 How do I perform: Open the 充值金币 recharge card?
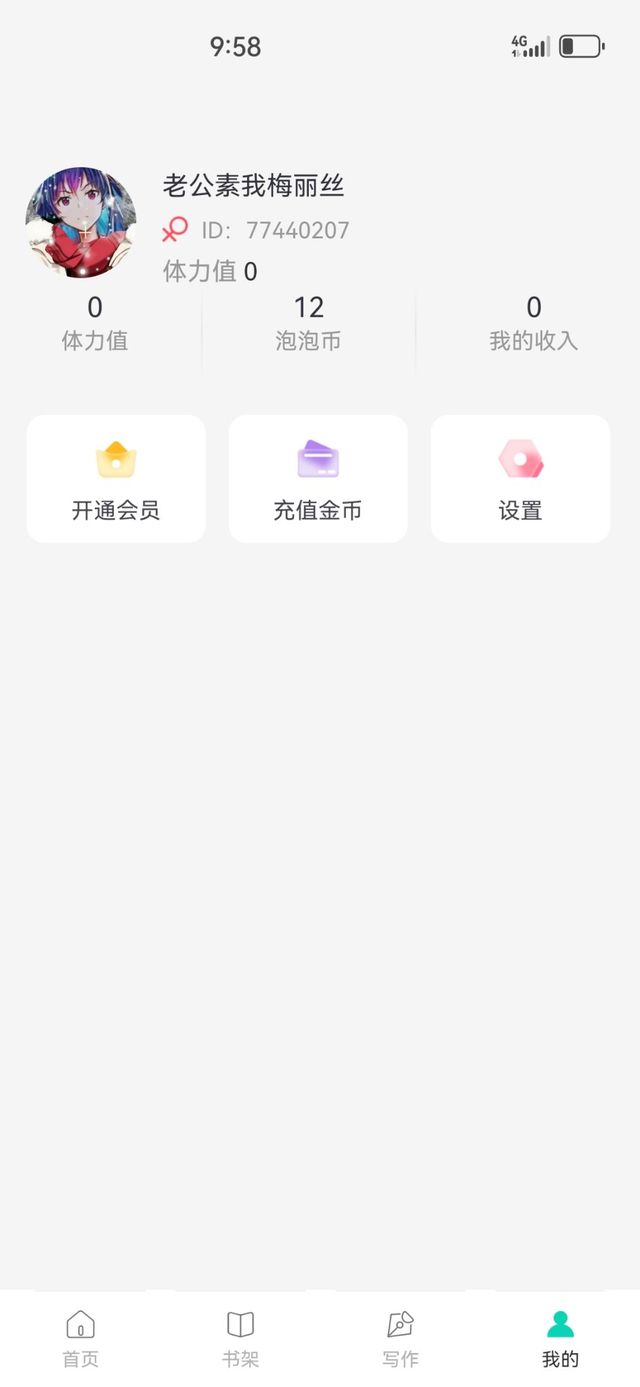[318, 479]
